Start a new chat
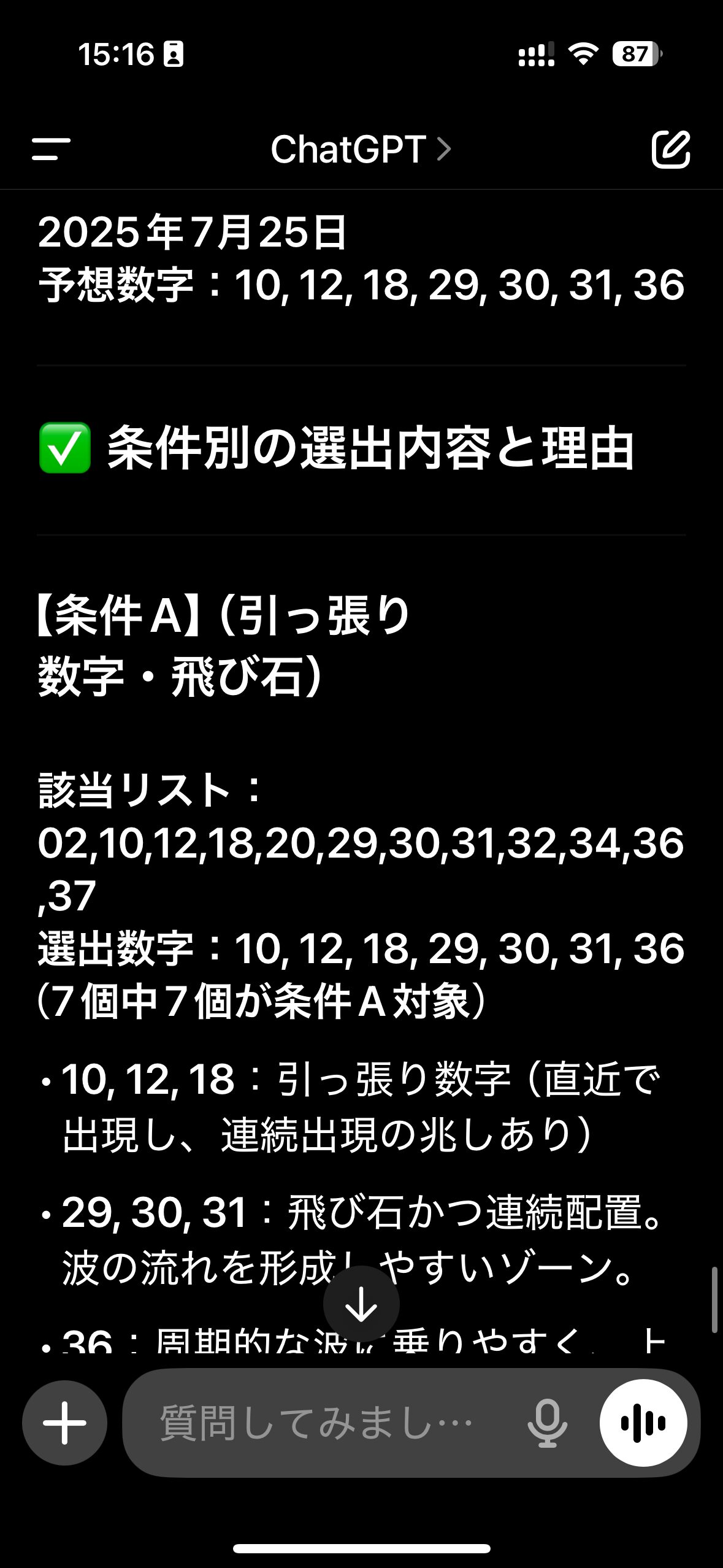This screenshot has height=1568, width=723. (x=670, y=149)
